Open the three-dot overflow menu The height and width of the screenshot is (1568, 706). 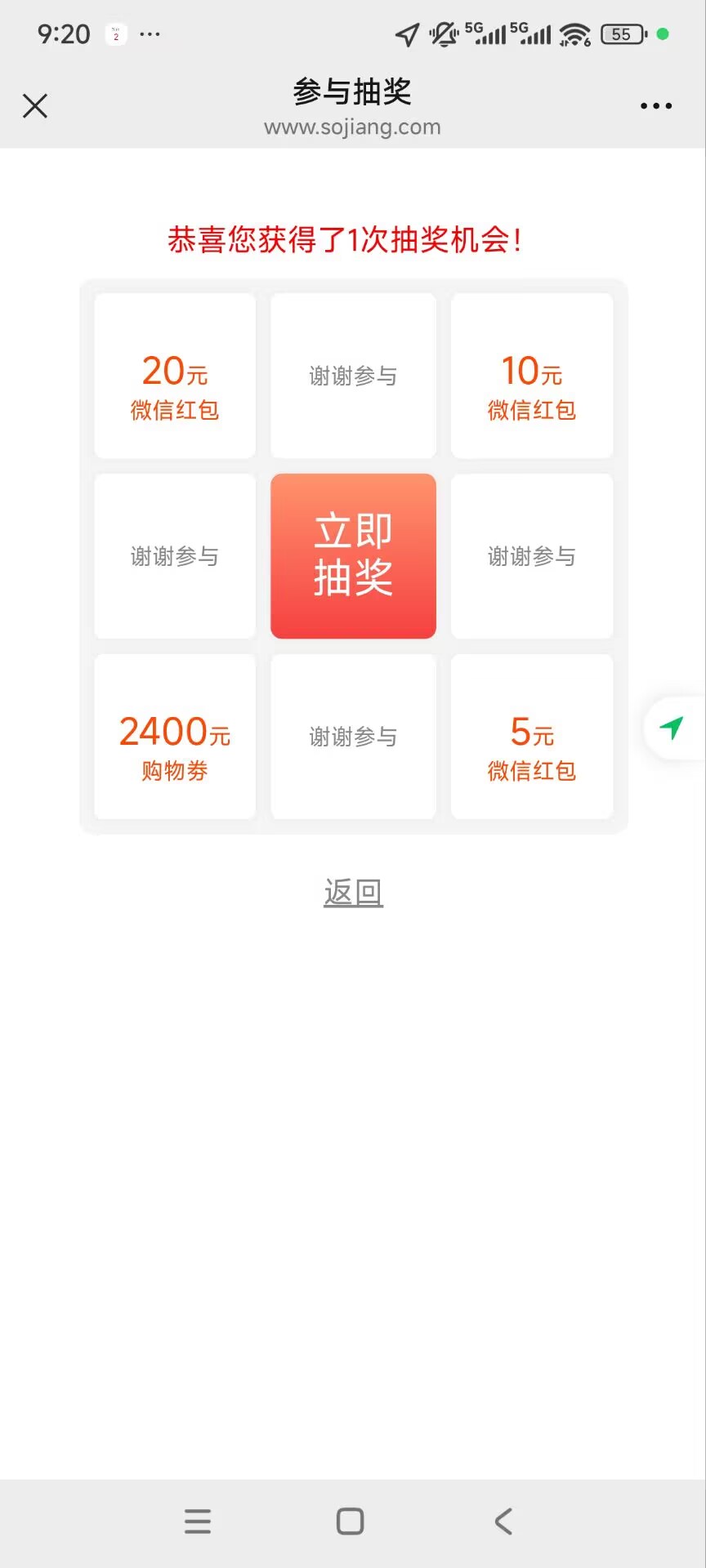[656, 106]
